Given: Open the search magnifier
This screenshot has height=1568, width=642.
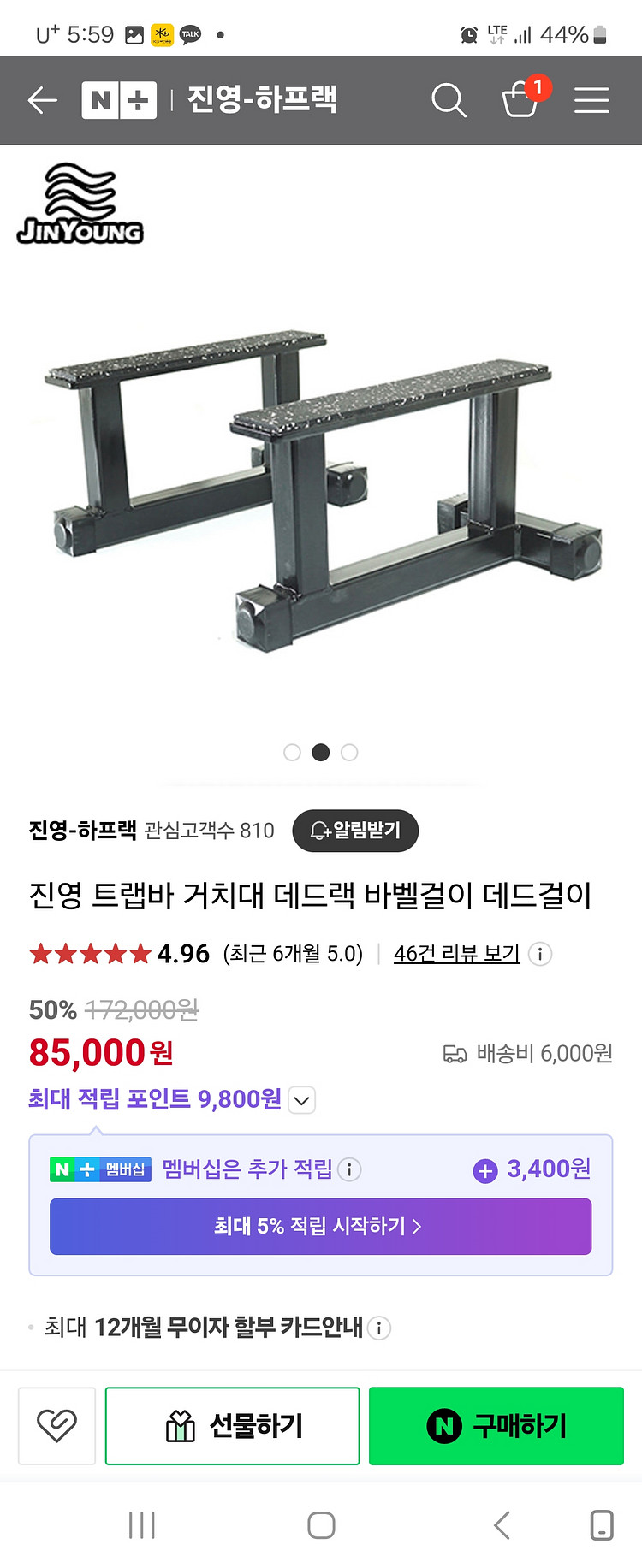Looking at the screenshot, I should [448, 100].
